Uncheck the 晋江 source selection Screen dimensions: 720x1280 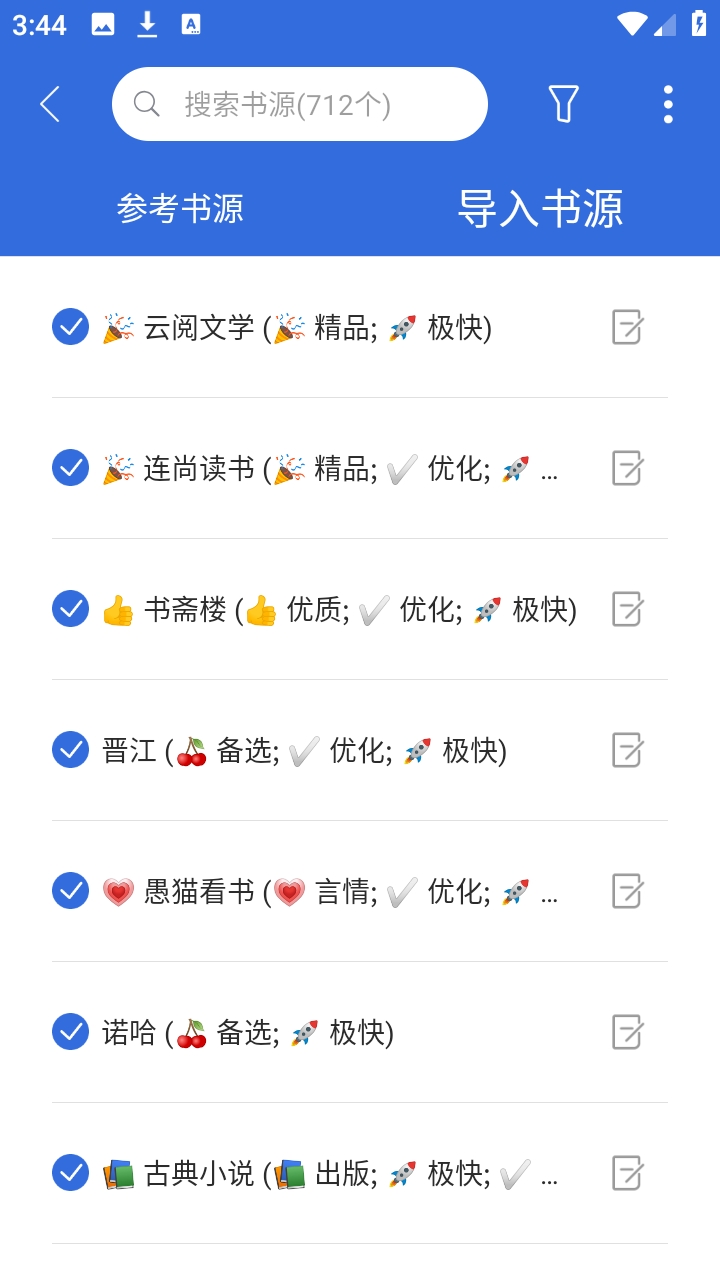(70, 750)
